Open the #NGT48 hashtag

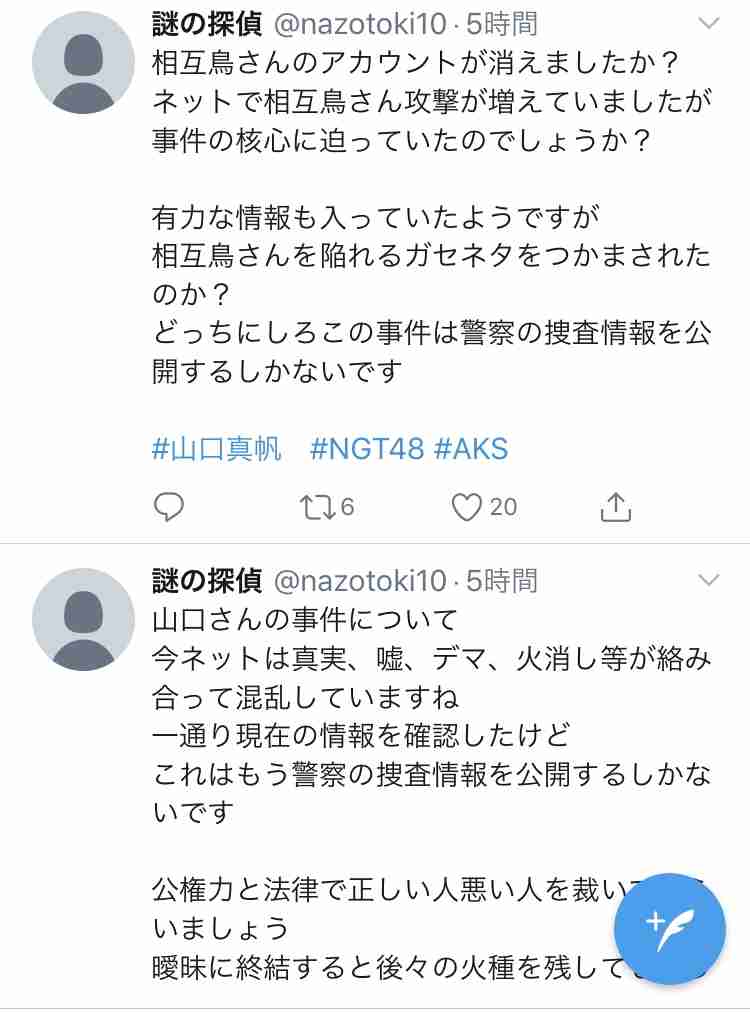pos(366,448)
